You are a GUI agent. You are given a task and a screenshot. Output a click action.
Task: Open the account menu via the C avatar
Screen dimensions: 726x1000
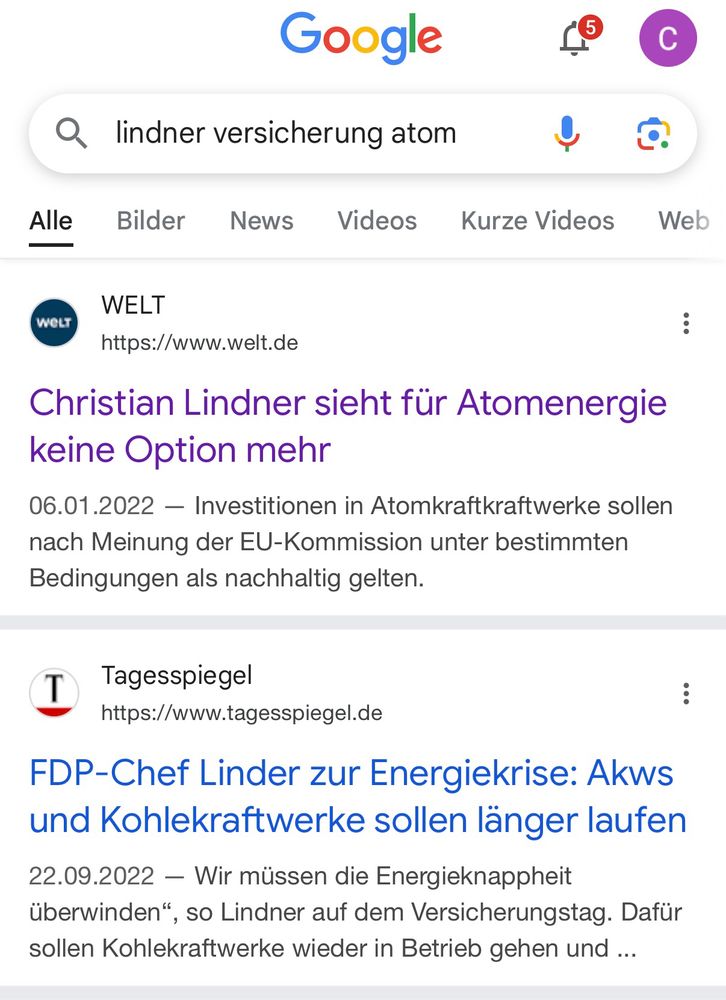(x=668, y=38)
